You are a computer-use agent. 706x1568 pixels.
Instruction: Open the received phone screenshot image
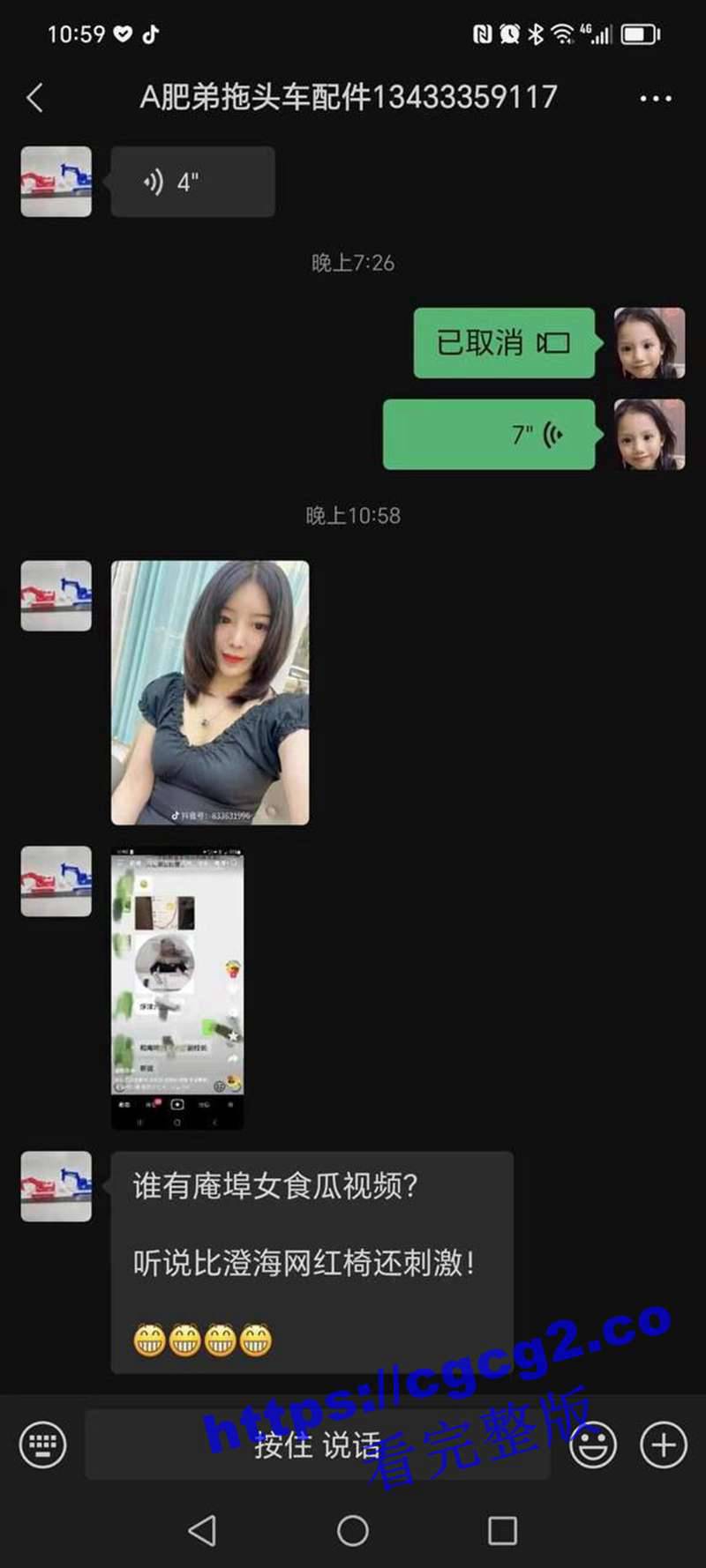[177, 989]
